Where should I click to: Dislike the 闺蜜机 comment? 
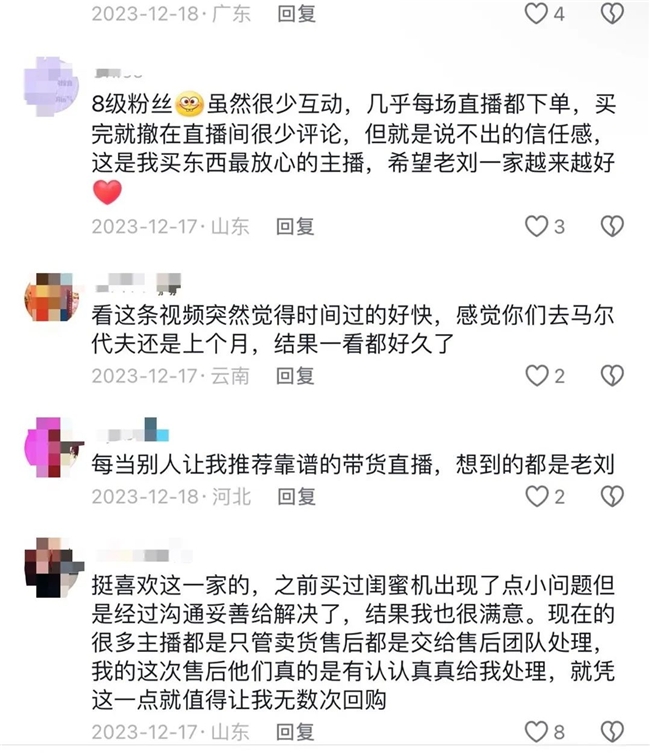point(612,732)
